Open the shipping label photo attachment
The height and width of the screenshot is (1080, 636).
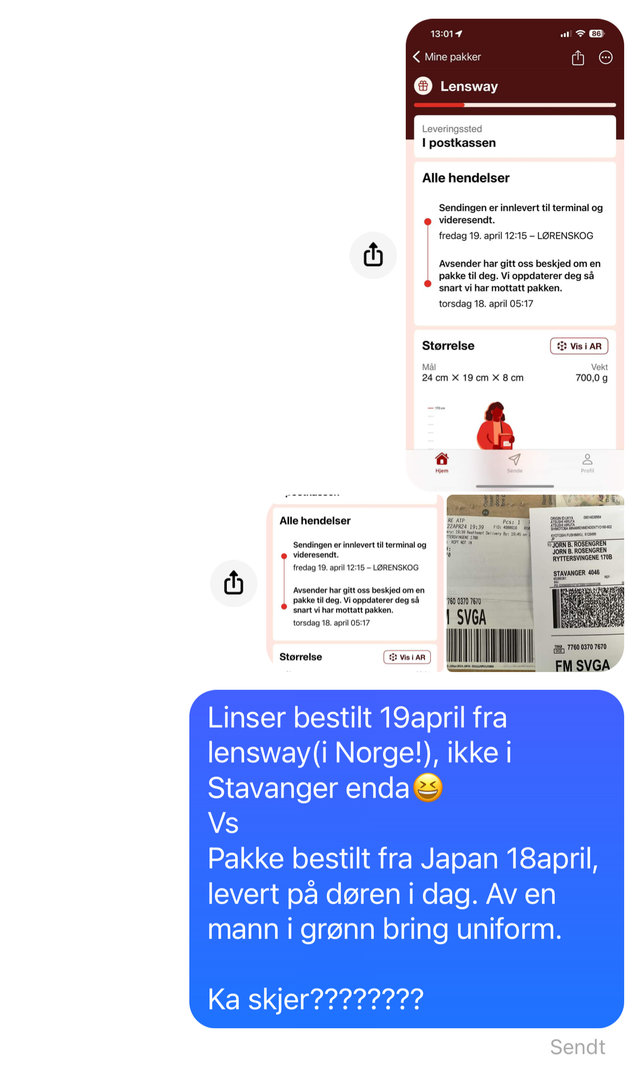[x=535, y=582]
